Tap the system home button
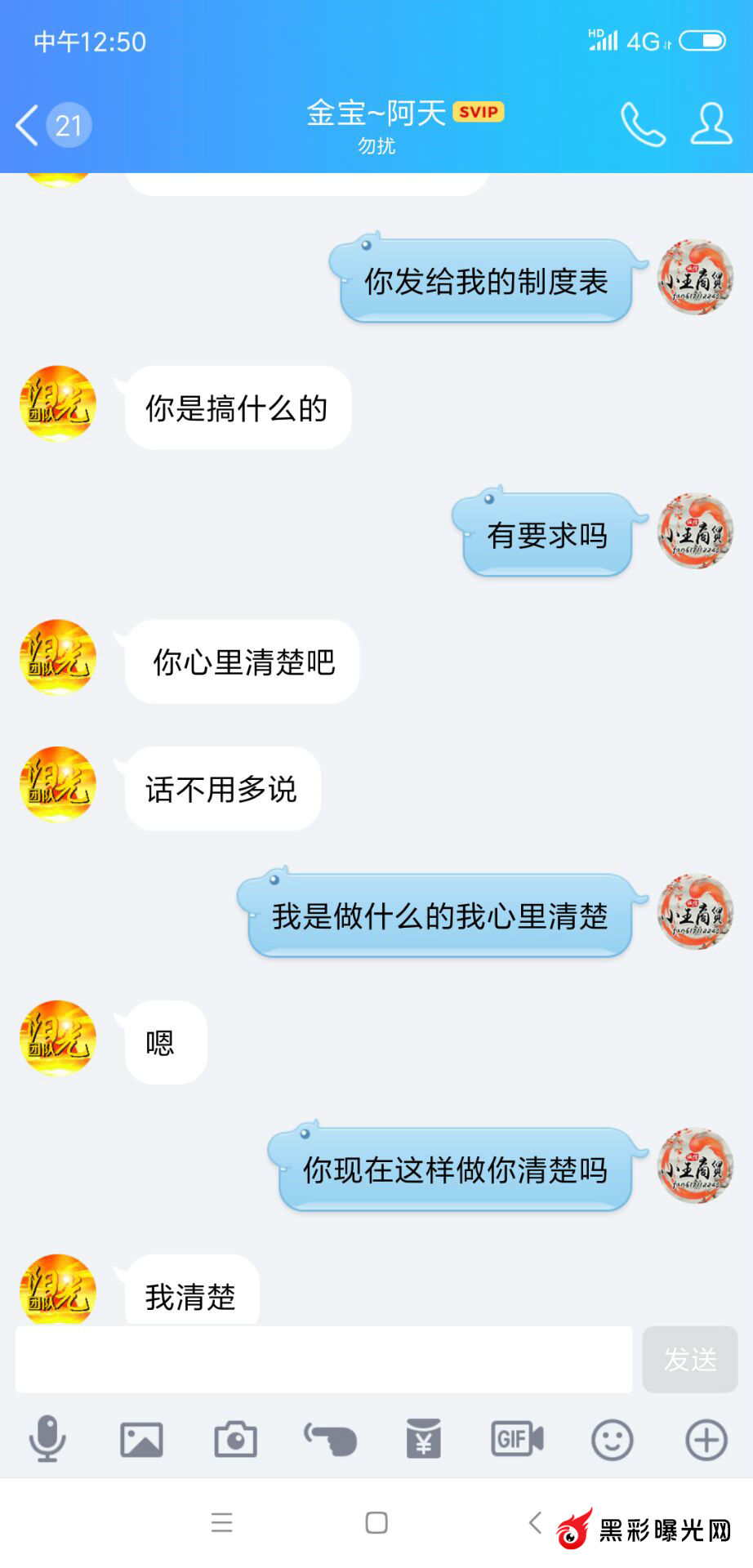753x1568 pixels. coord(376,1522)
